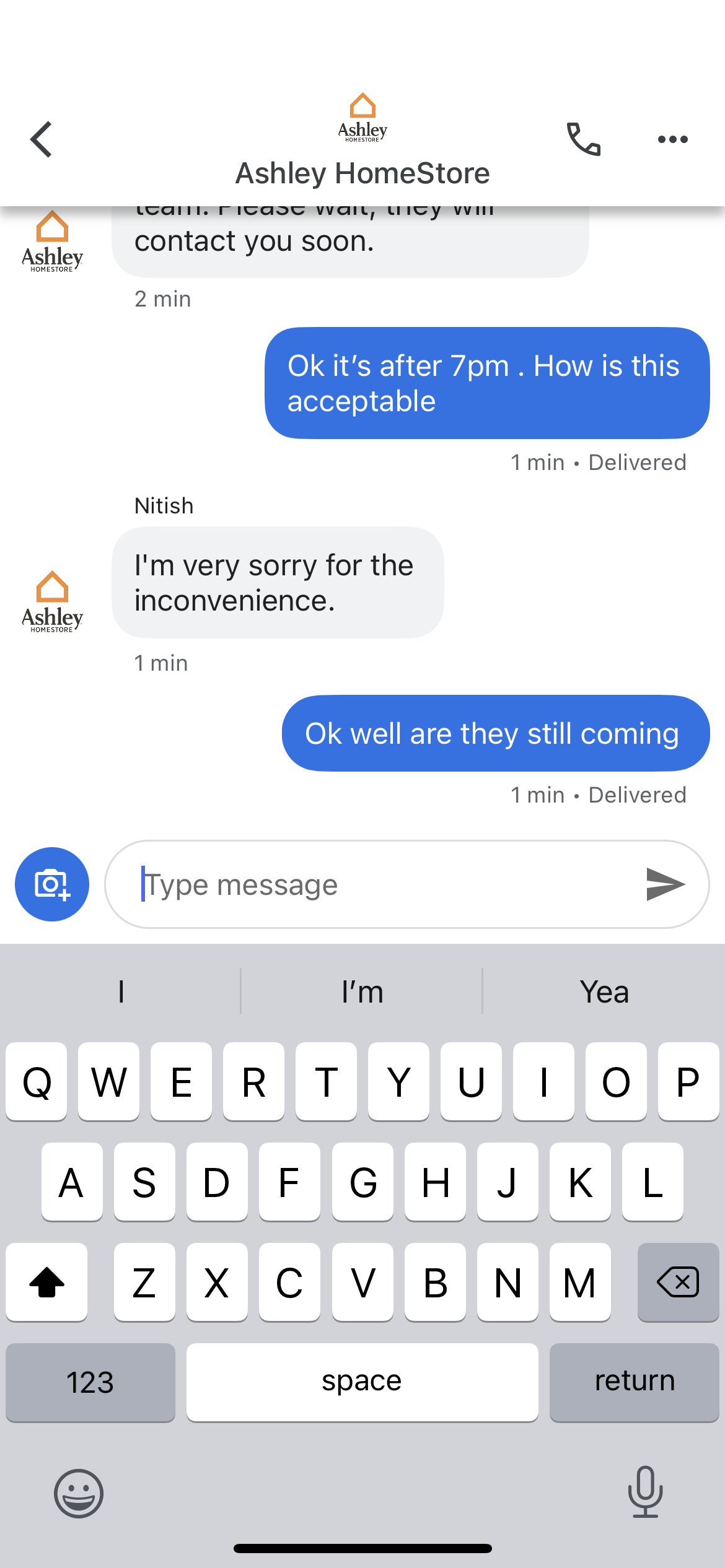Go back from the Ashley HomeStore chat
Screen dimensions: 725x1568
pyautogui.click(x=42, y=139)
